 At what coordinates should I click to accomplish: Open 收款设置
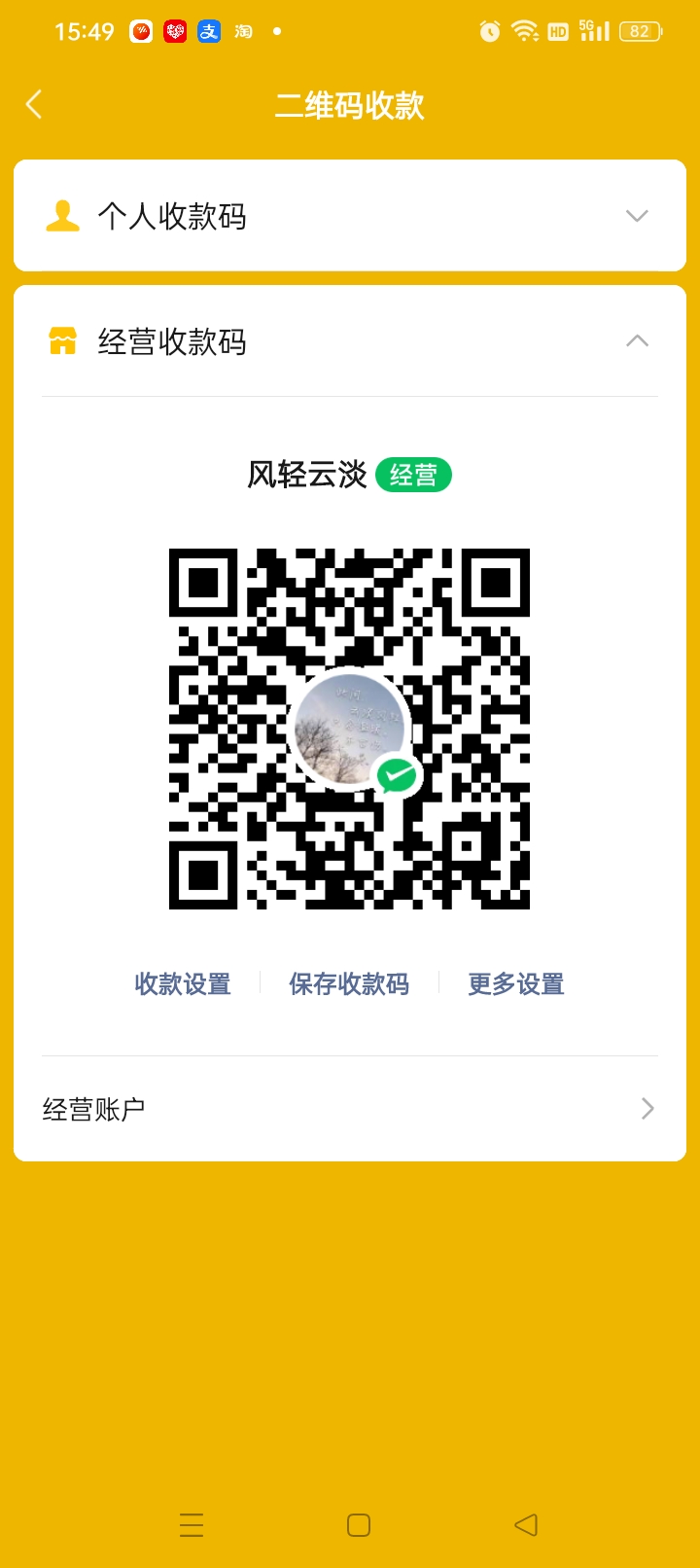(183, 984)
